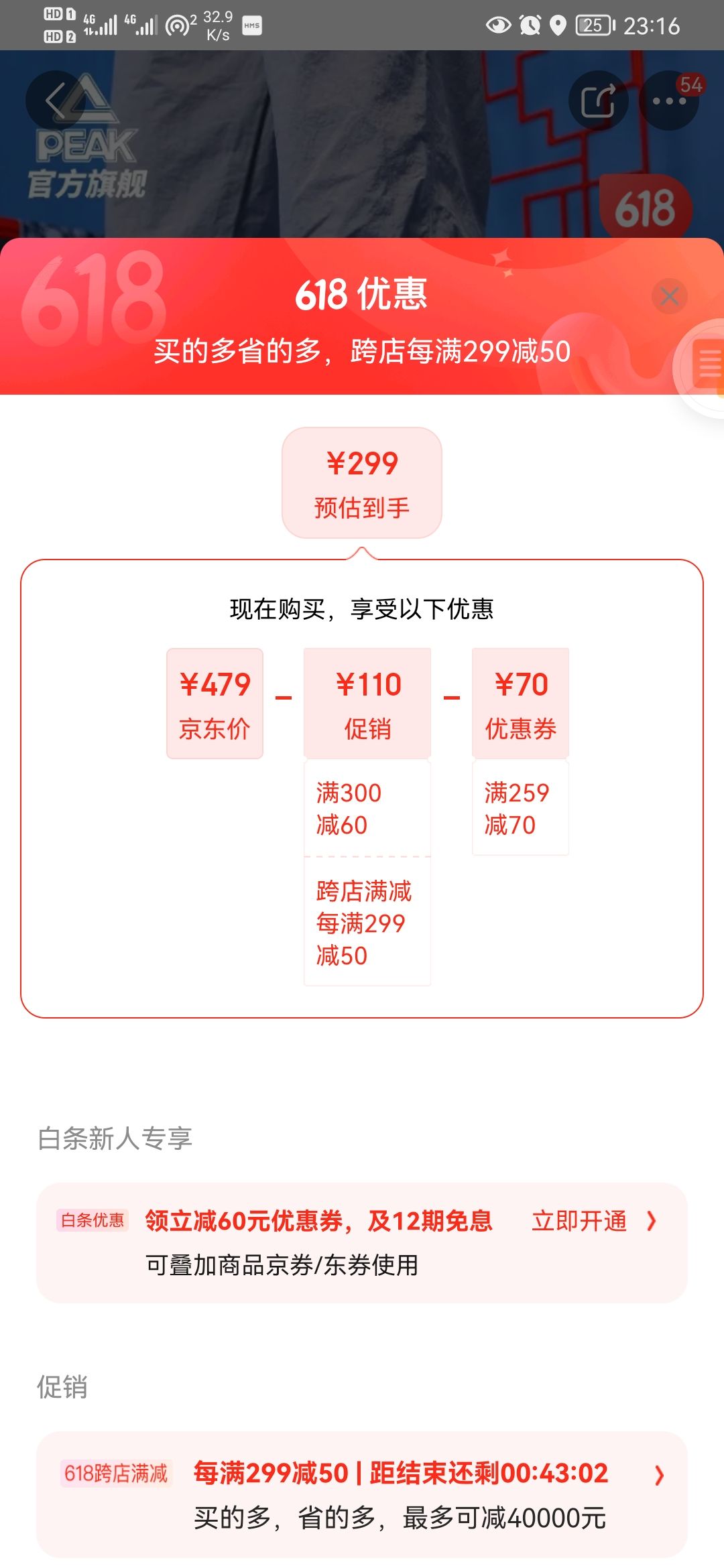The image size is (724, 1568).
Task: Close the 618 优惠 popup
Action: click(669, 296)
